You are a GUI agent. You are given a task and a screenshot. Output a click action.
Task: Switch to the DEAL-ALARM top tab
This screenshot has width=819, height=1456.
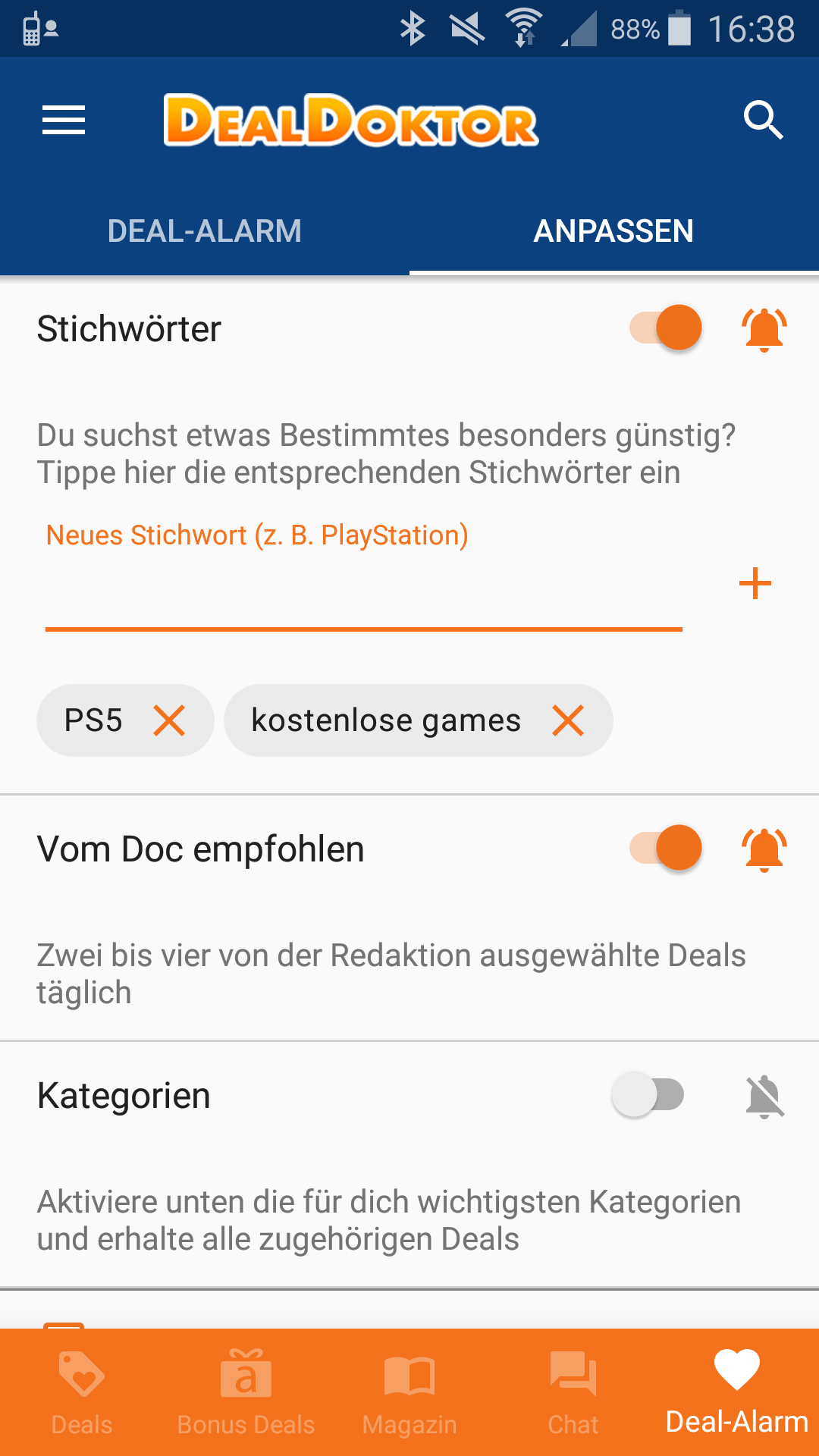click(205, 231)
